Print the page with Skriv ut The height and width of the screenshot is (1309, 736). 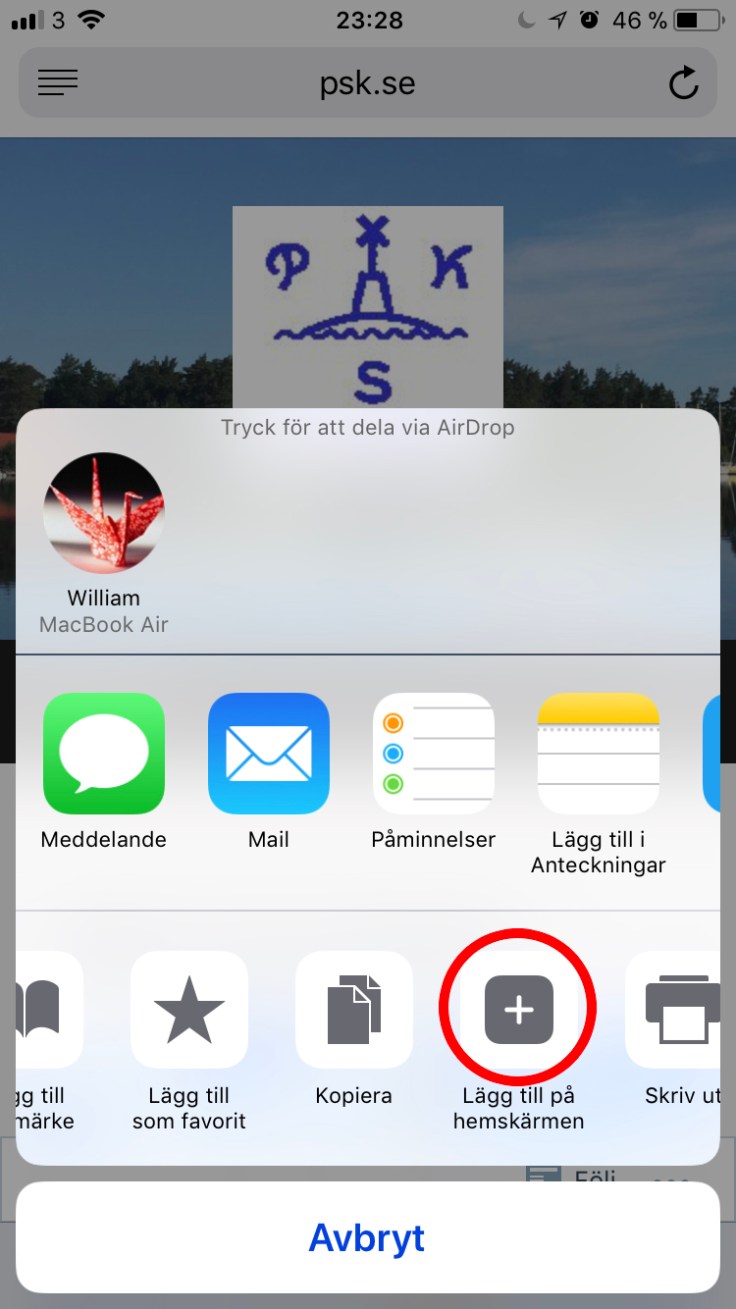(x=680, y=1010)
